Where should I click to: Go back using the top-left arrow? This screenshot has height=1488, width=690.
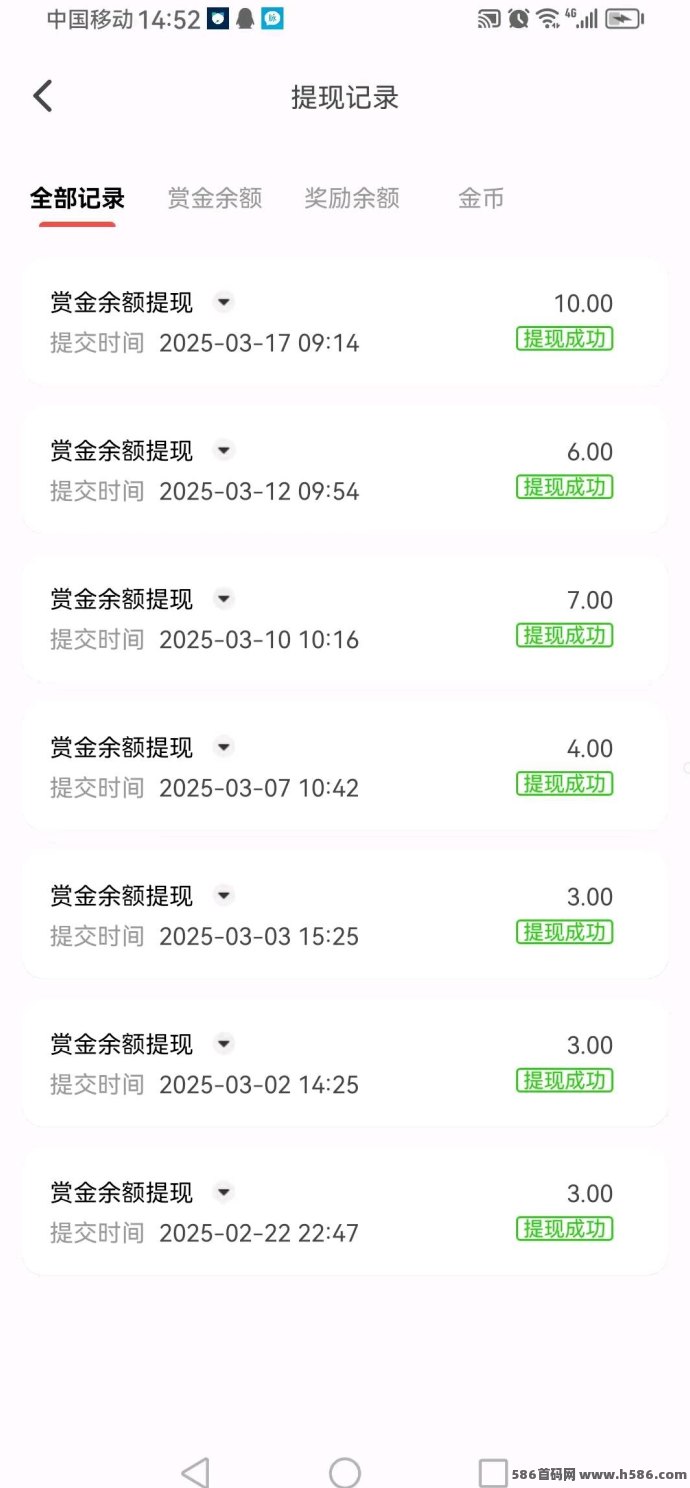click(x=42, y=97)
